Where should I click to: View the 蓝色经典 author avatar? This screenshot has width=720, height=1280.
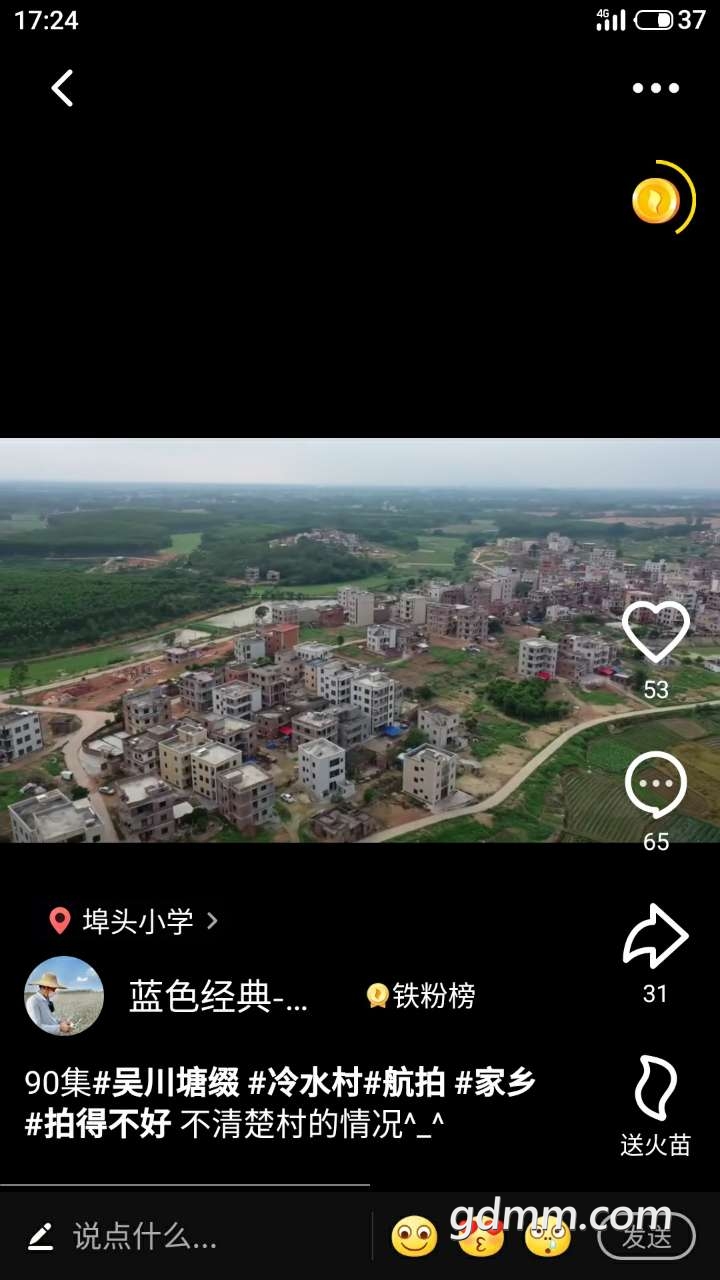pyautogui.click(x=64, y=996)
